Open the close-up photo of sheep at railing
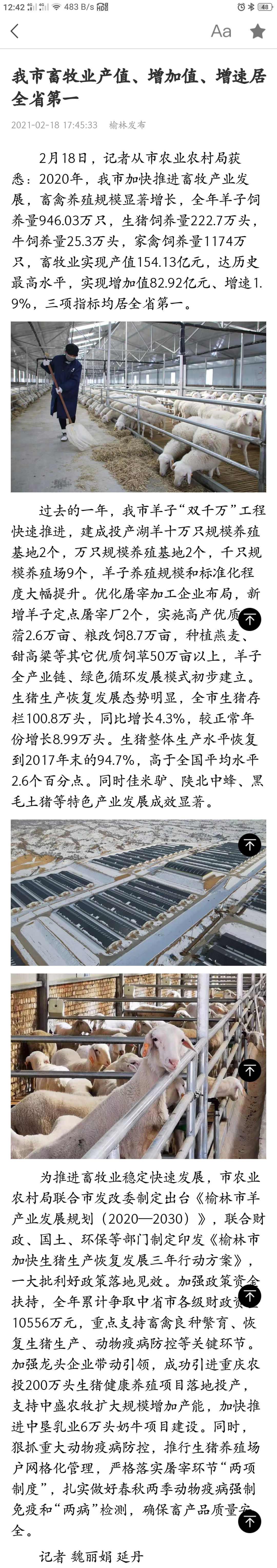The height and width of the screenshot is (1568, 277). tap(122, 1065)
